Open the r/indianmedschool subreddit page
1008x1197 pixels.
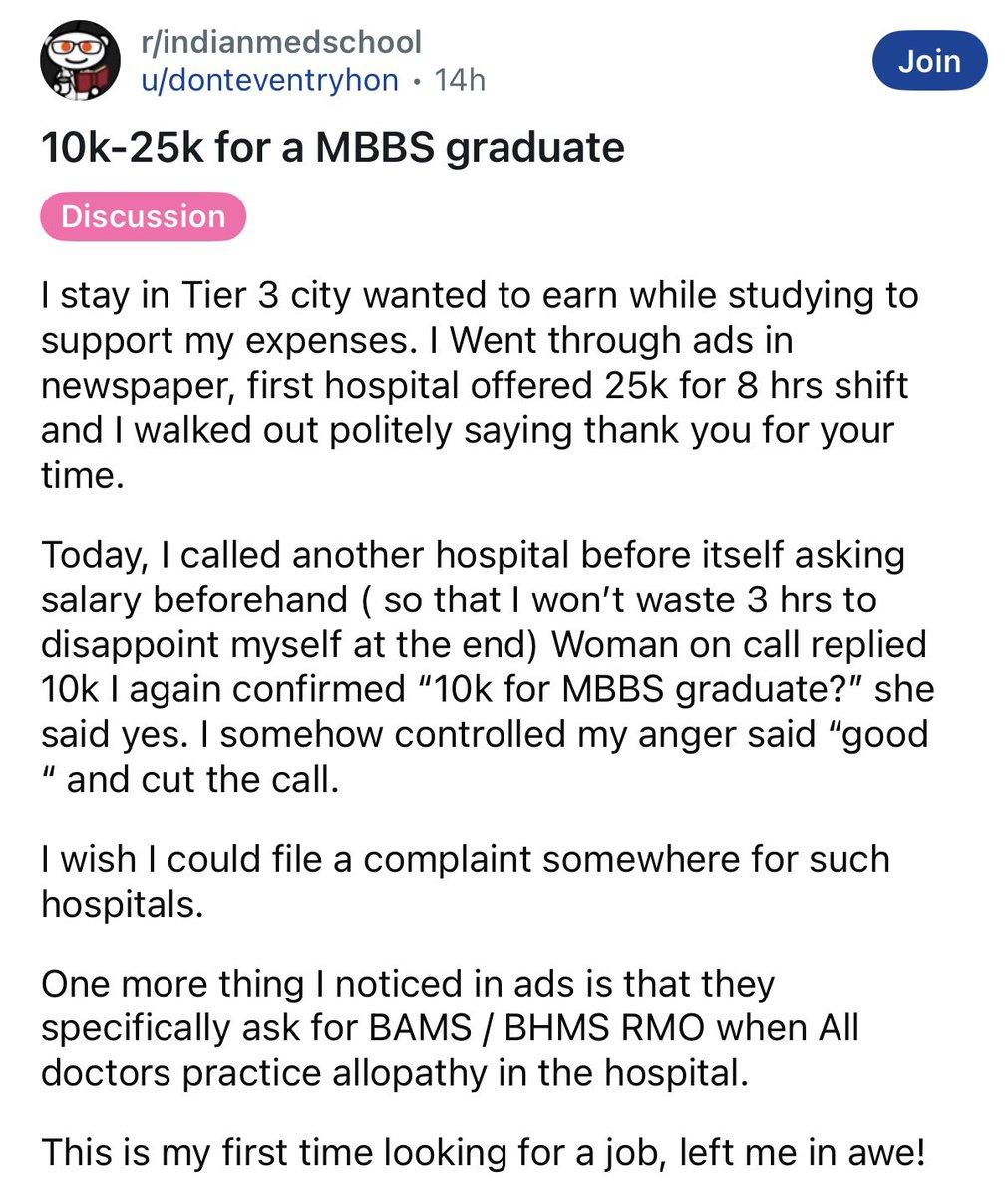pos(283,42)
